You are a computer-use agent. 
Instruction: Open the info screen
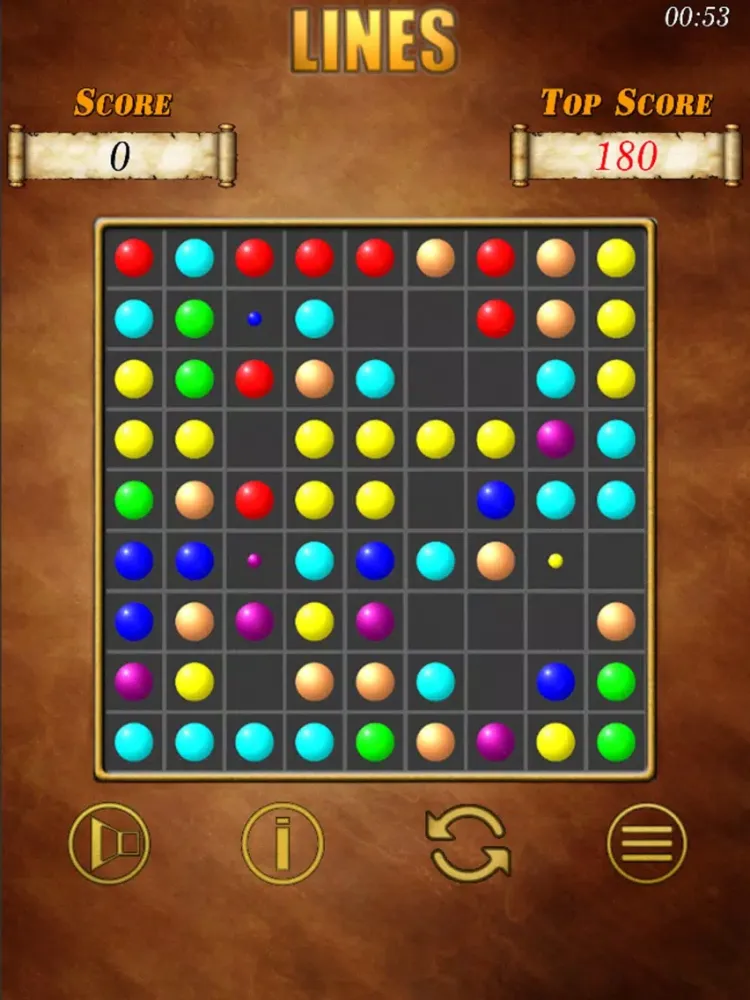[x=281, y=845]
